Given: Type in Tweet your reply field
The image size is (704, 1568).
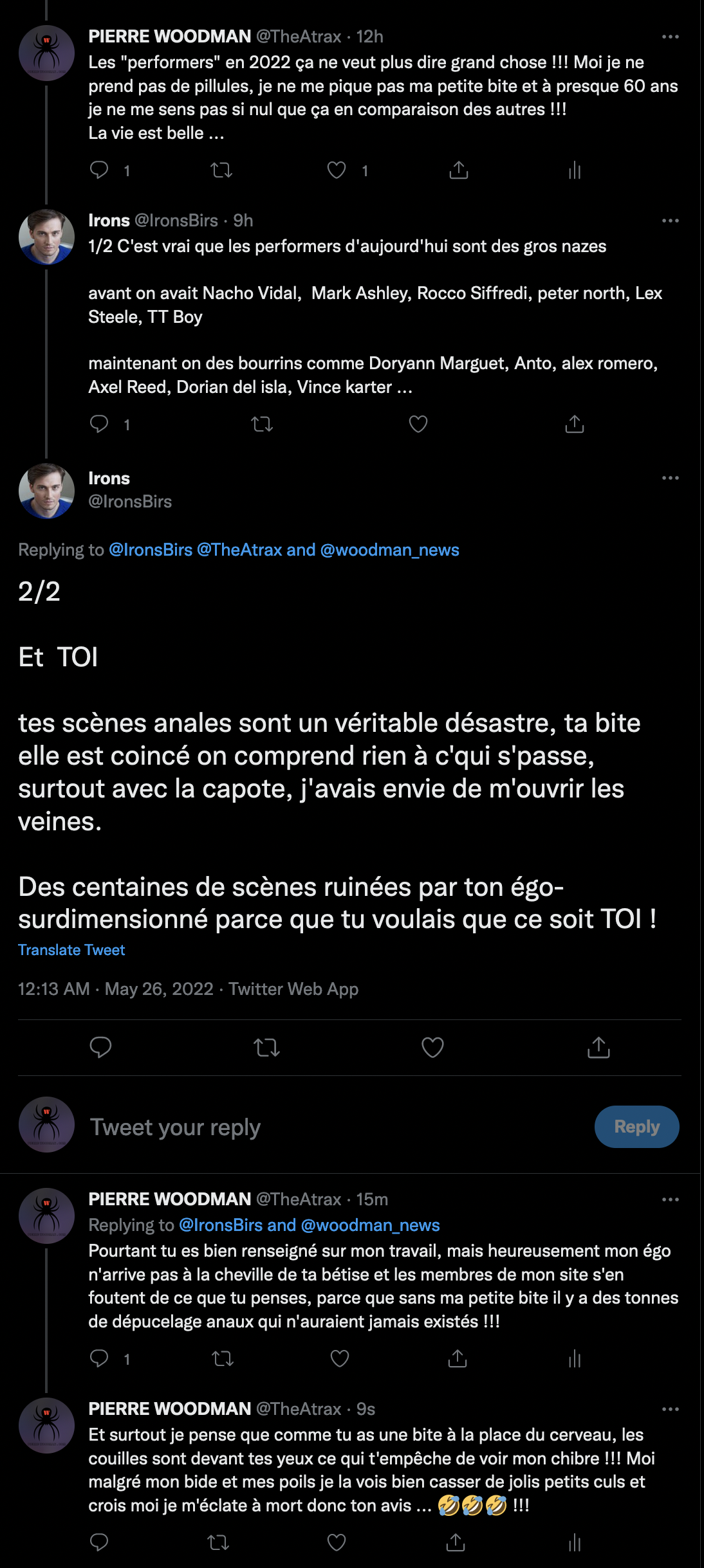Looking at the screenshot, I should tap(322, 1127).
